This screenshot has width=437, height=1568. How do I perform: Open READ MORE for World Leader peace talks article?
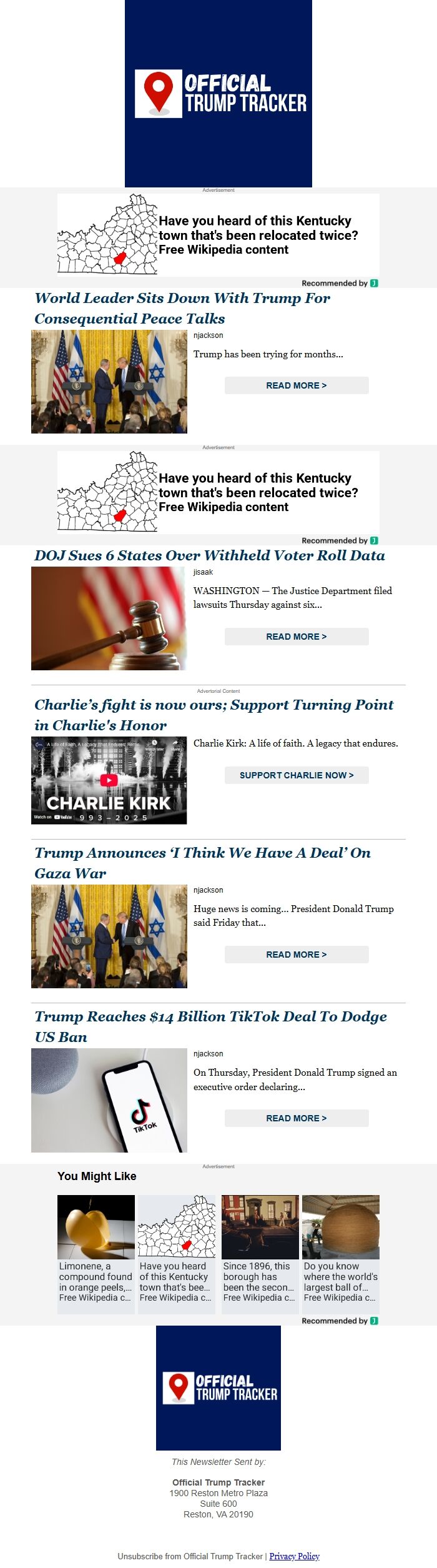pos(297,385)
